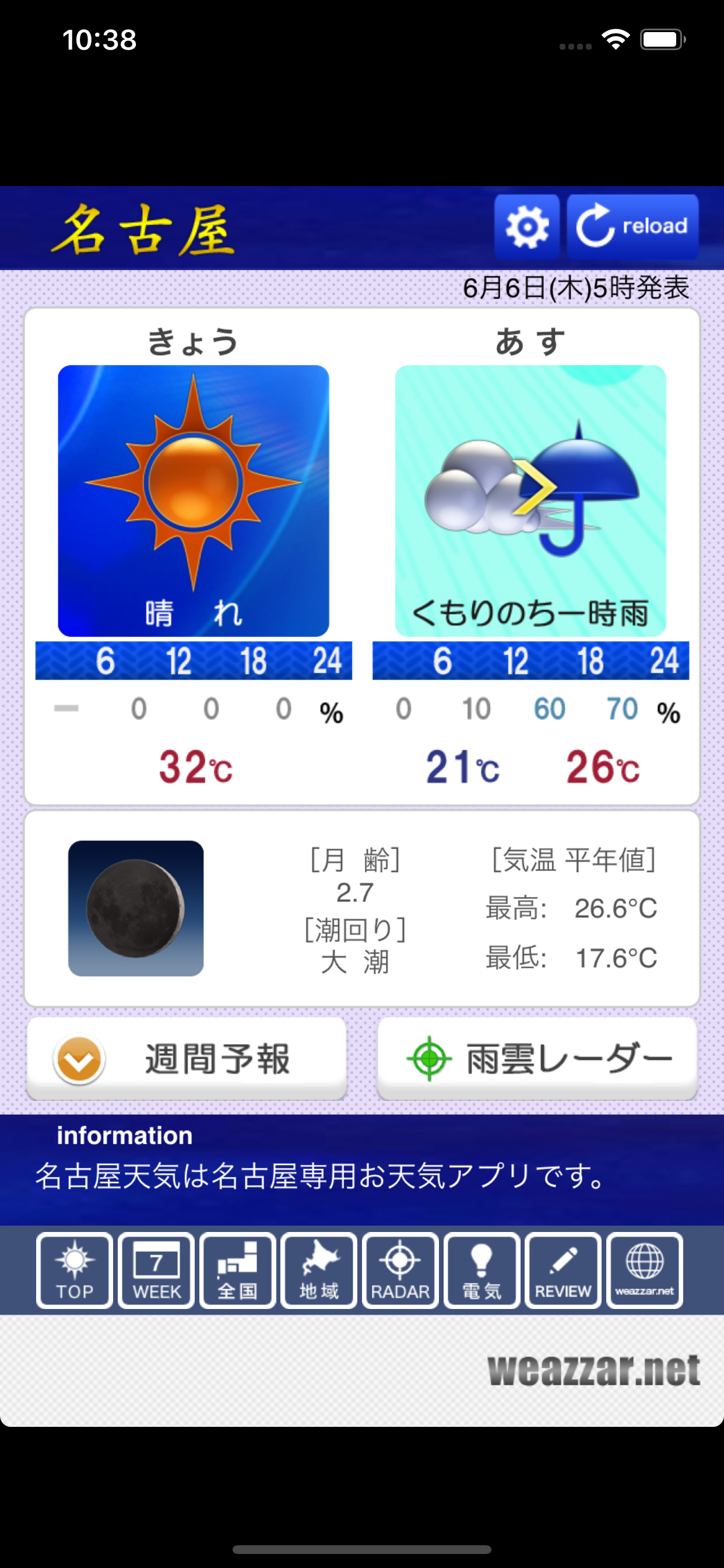Select the 全国 nationwide weather icon

coord(237,1270)
